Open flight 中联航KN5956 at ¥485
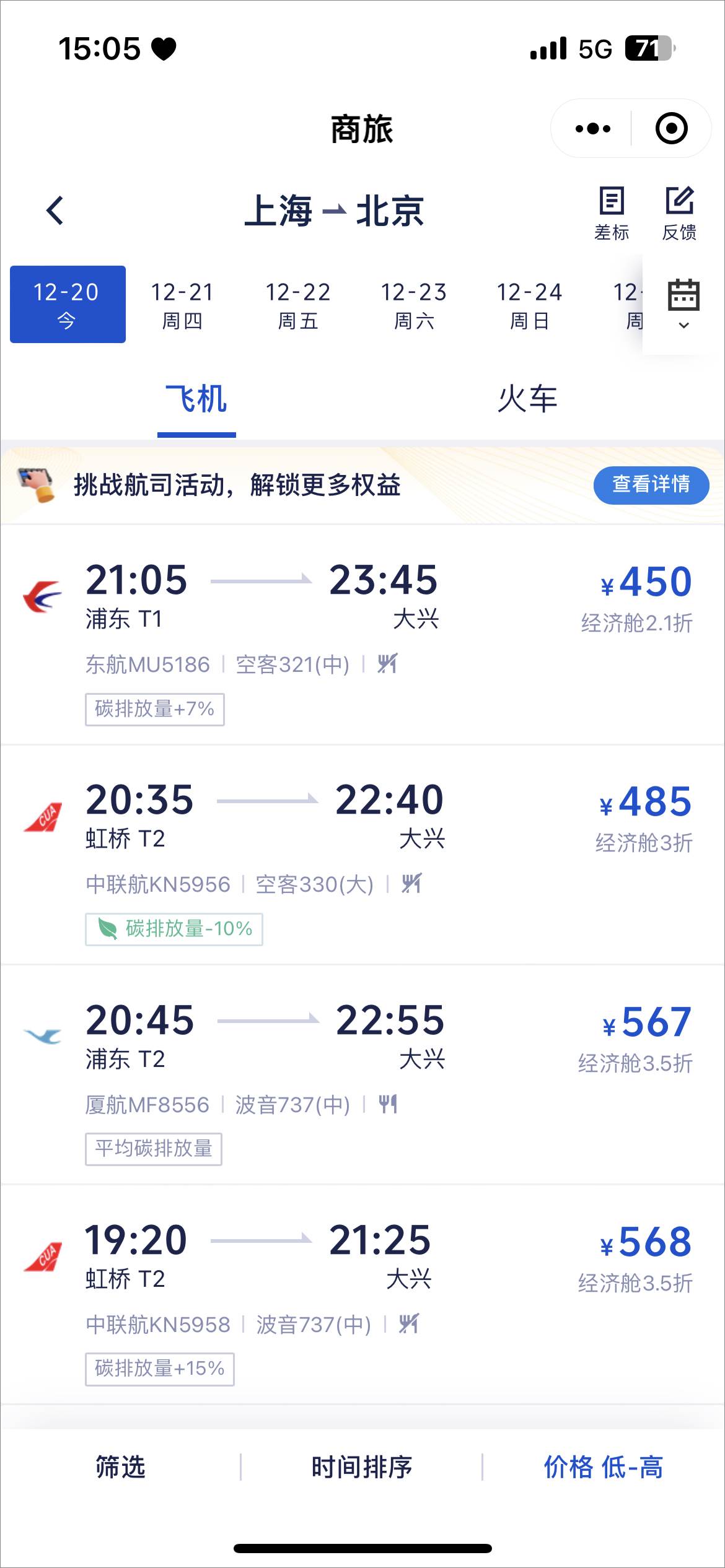Viewport: 725px width, 1568px height. 362,856
